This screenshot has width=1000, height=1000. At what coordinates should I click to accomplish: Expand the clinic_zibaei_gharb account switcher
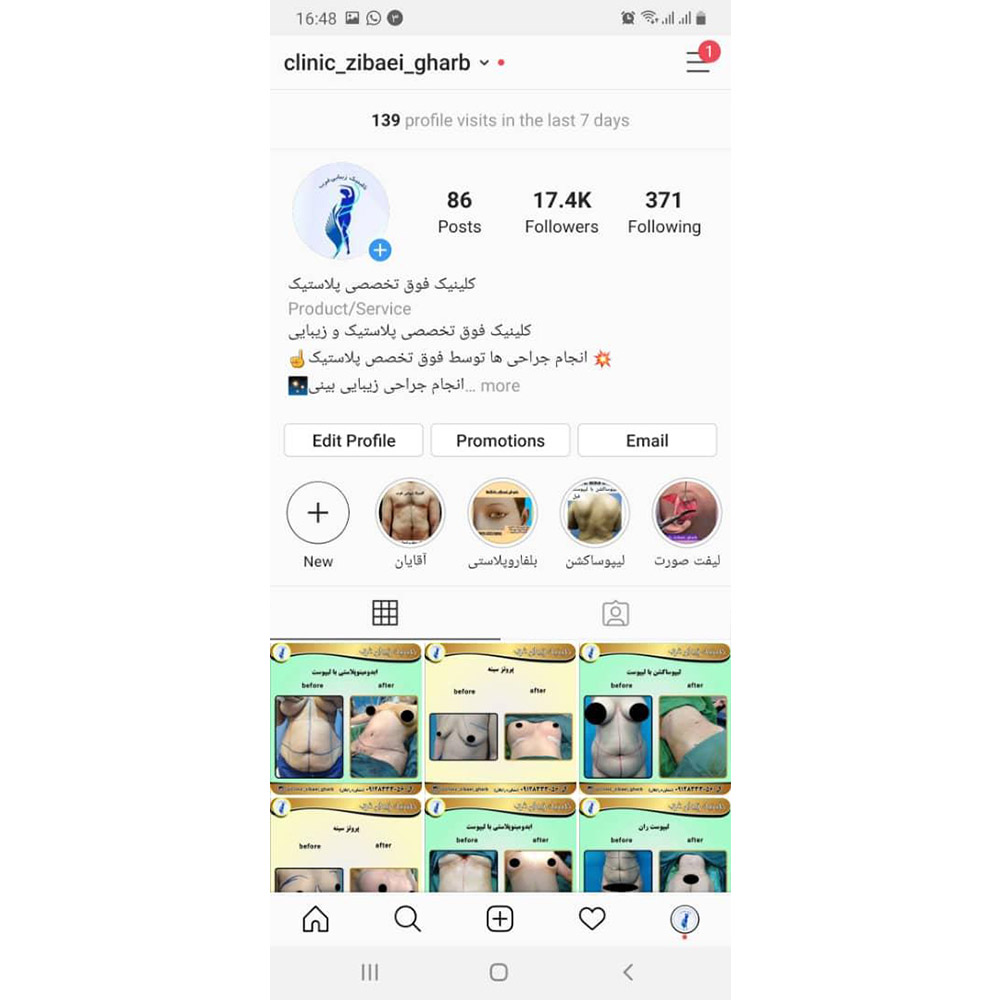click(484, 63)
